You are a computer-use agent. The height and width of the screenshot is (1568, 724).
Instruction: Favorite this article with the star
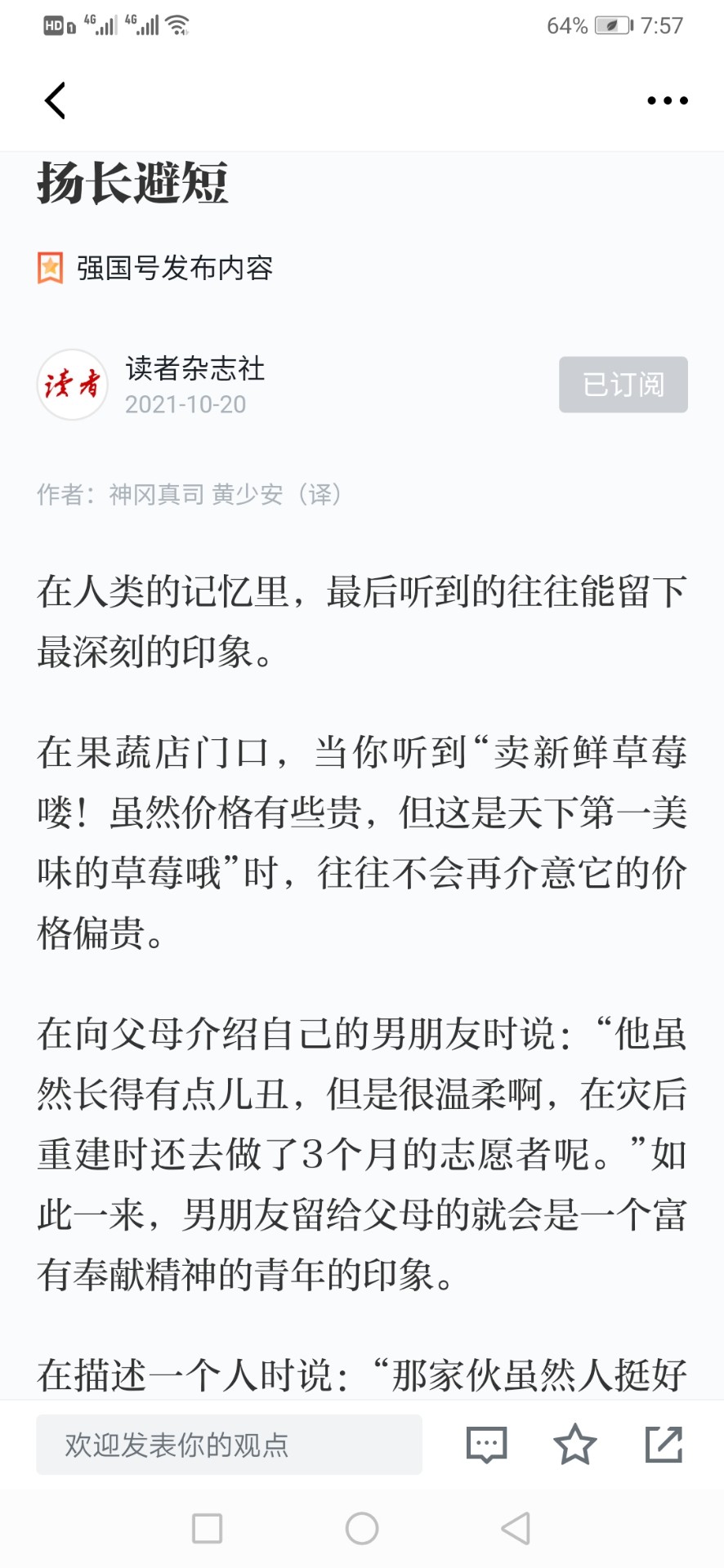point(575,1444)
